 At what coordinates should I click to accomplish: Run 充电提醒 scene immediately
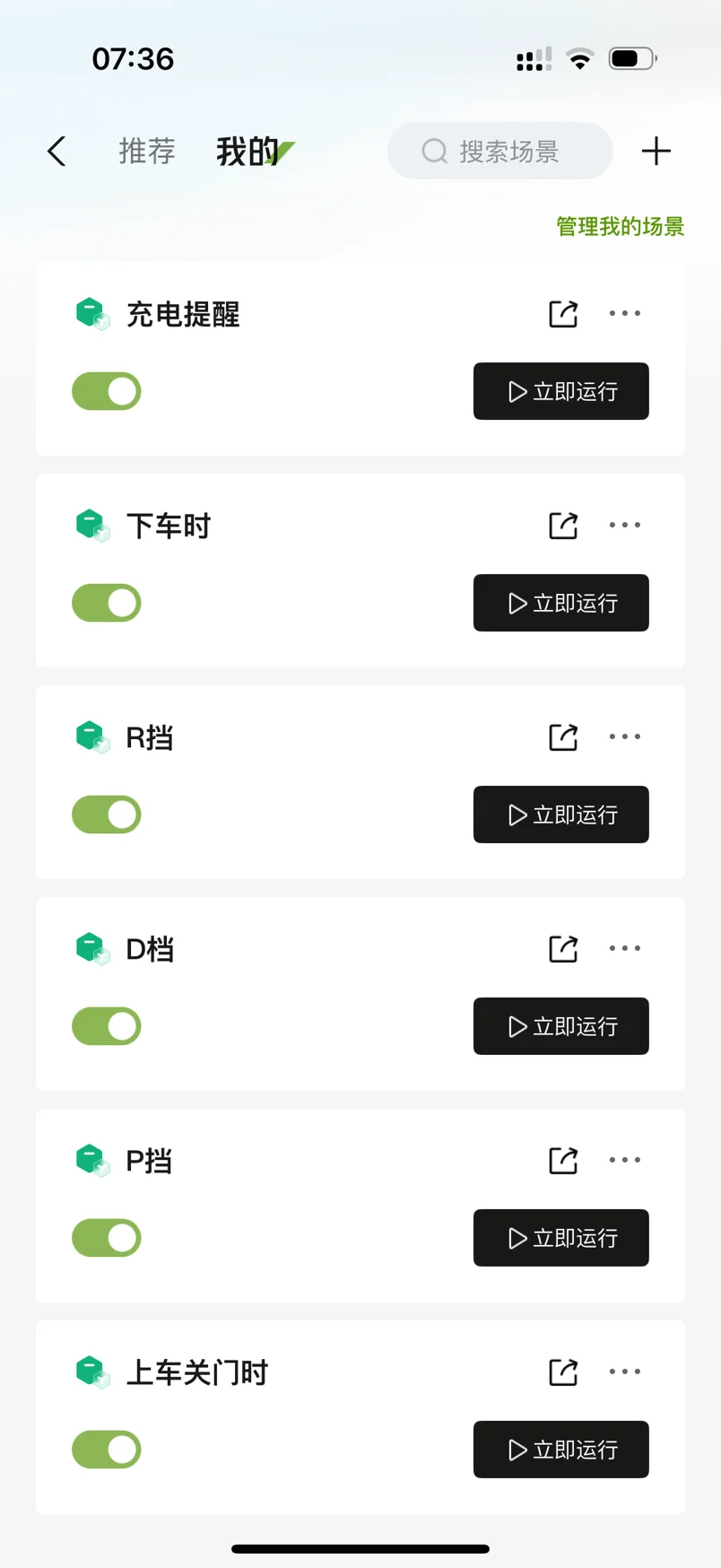561,391
